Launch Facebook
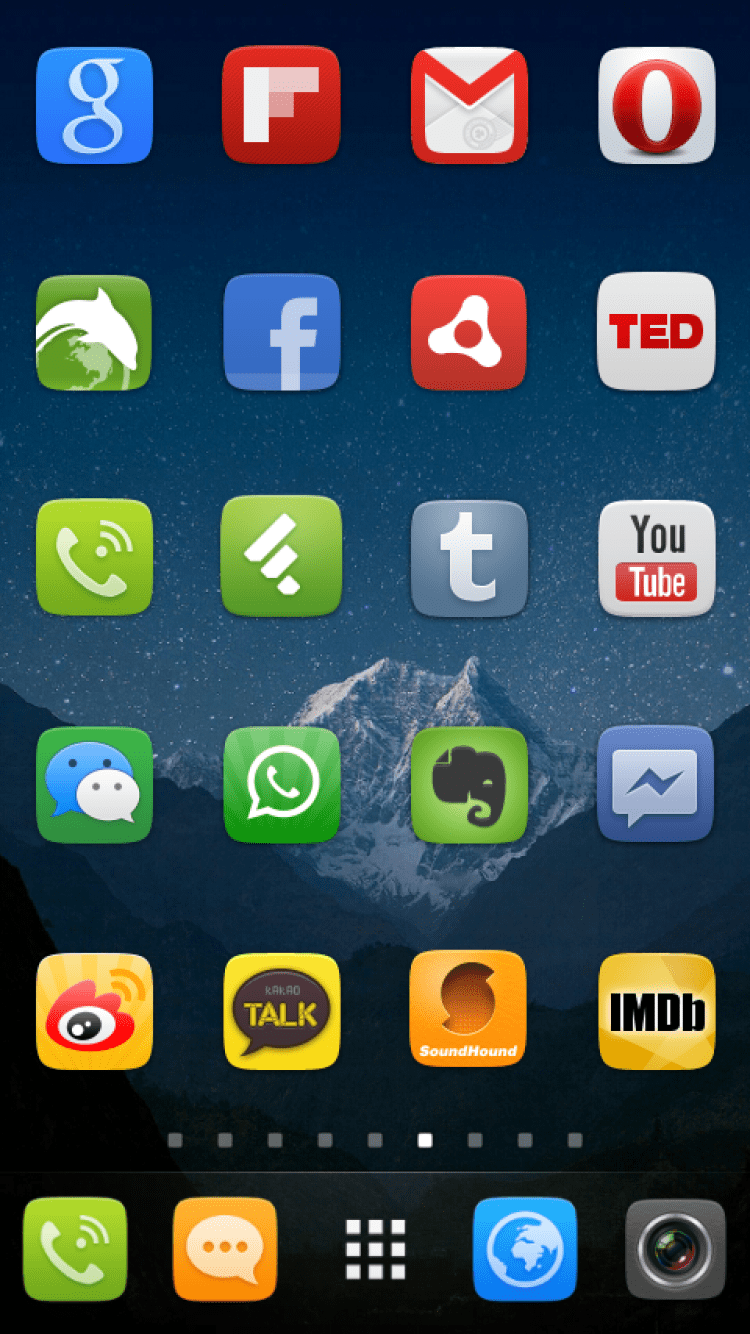This screenshot has height=1334, width=750. click(281, 332)
